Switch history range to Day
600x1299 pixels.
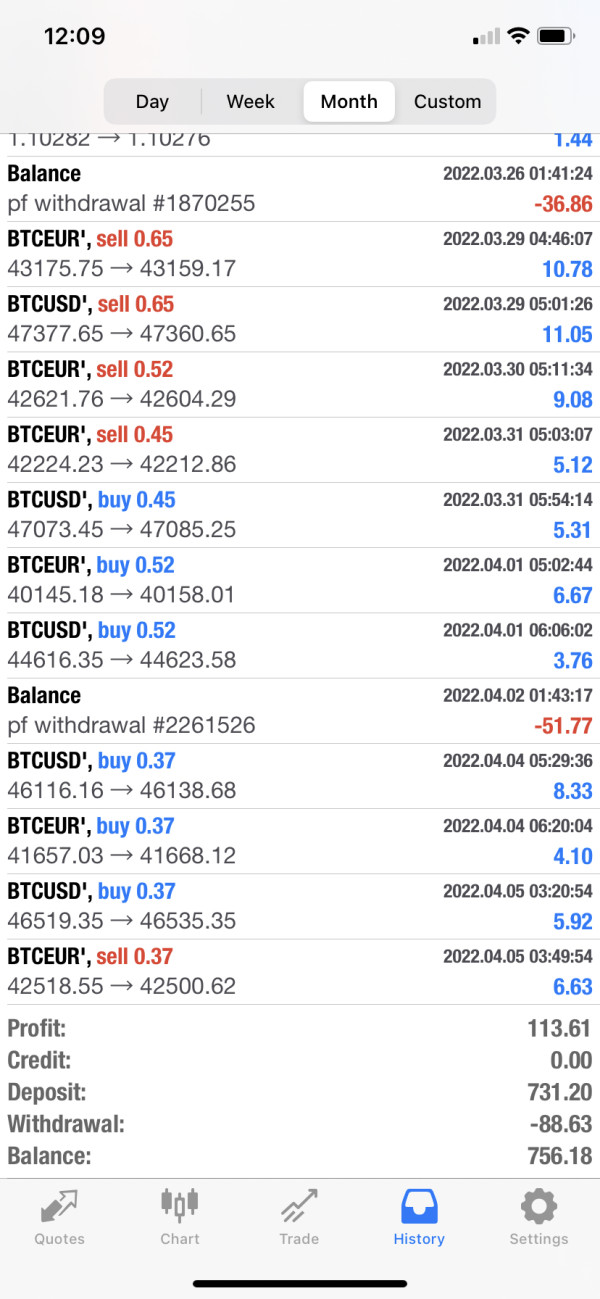coord(152,101)
